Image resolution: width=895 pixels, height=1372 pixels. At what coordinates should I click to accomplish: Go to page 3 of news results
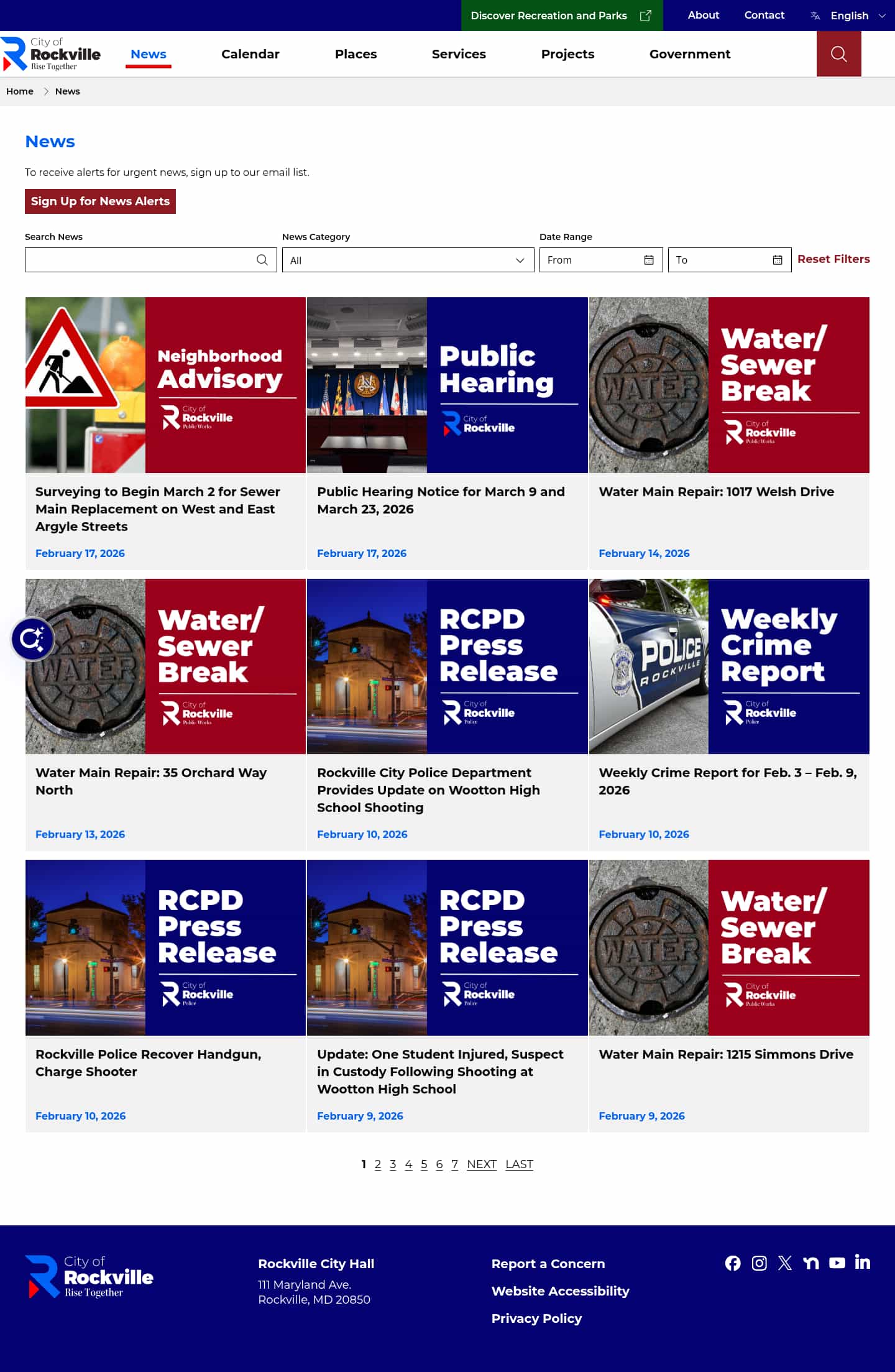393,1164
